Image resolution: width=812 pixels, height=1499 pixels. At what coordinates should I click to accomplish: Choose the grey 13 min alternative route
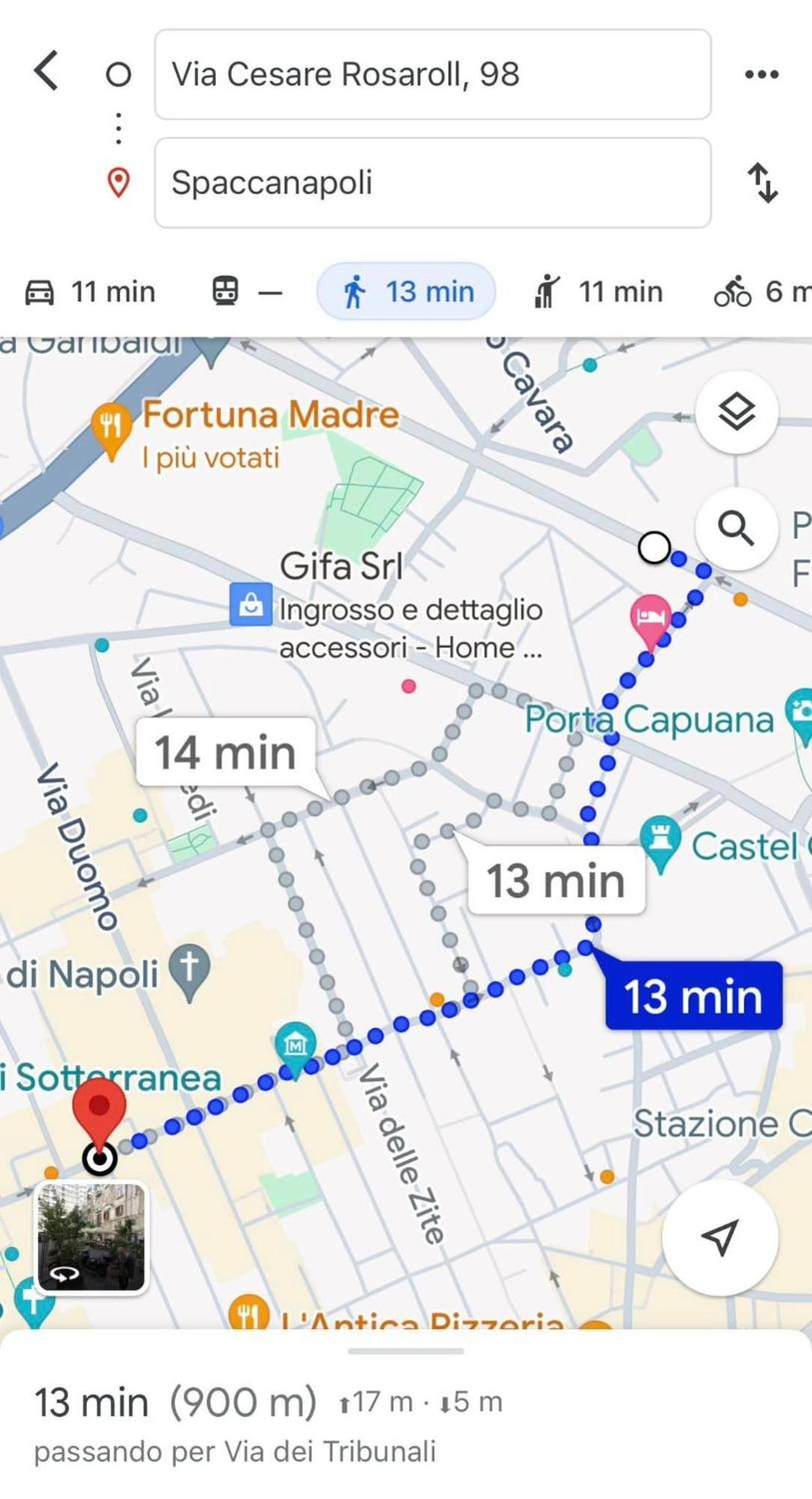[x=555, y=880]
